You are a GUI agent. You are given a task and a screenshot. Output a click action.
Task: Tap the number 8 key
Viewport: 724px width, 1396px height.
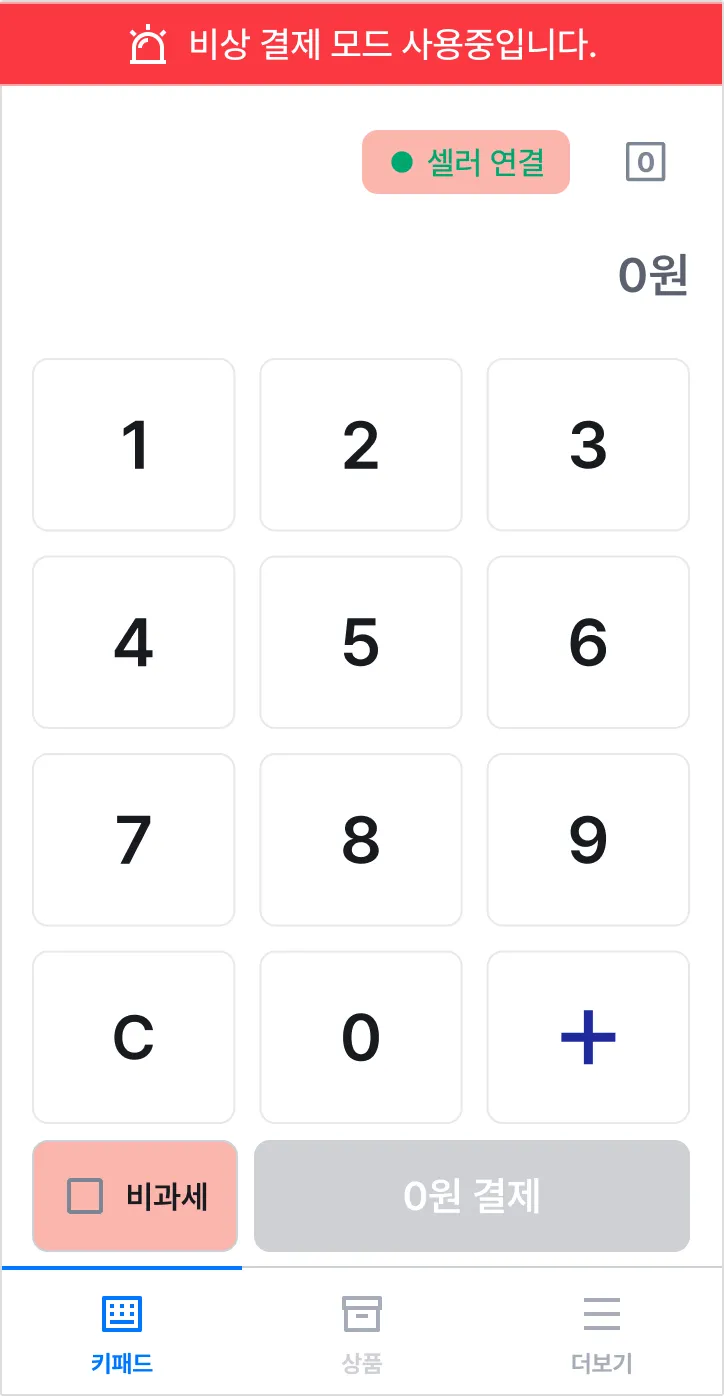(361, 840)
